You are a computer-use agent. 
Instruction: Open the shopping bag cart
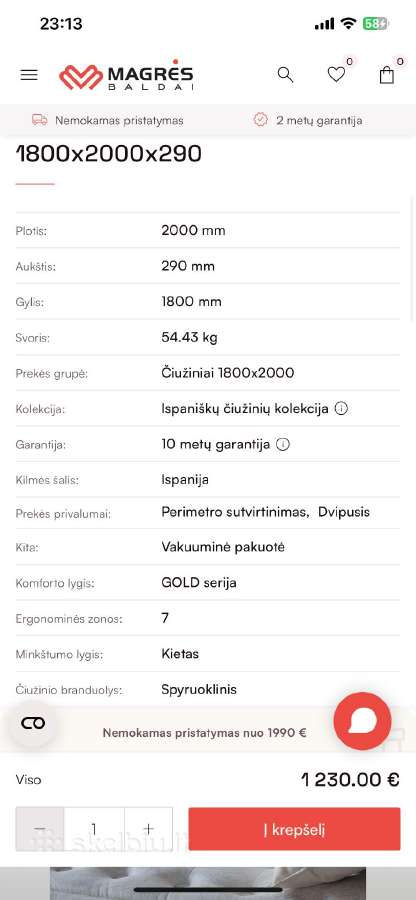point(387,75)
